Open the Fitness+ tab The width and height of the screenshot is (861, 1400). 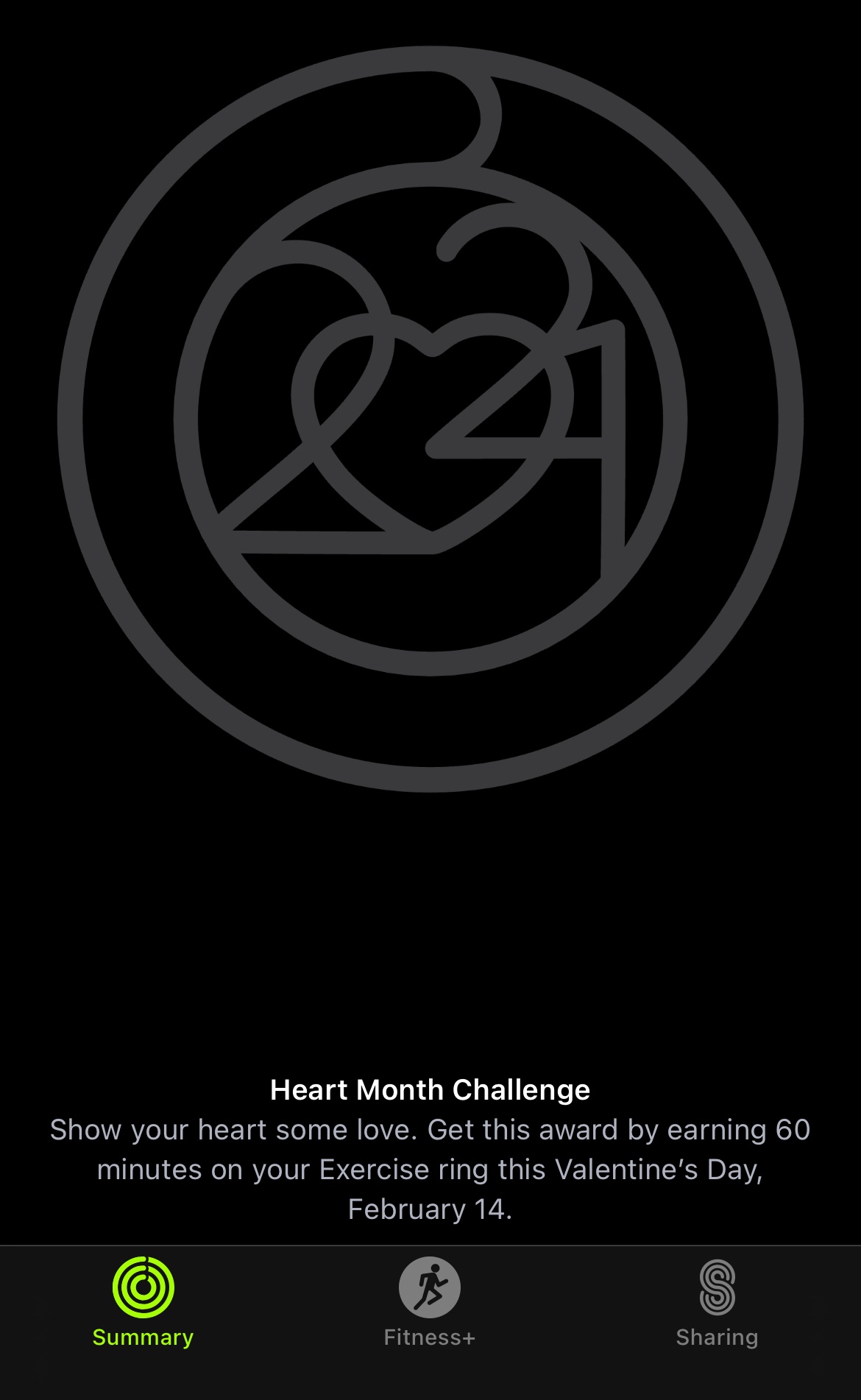[430, 1302]
